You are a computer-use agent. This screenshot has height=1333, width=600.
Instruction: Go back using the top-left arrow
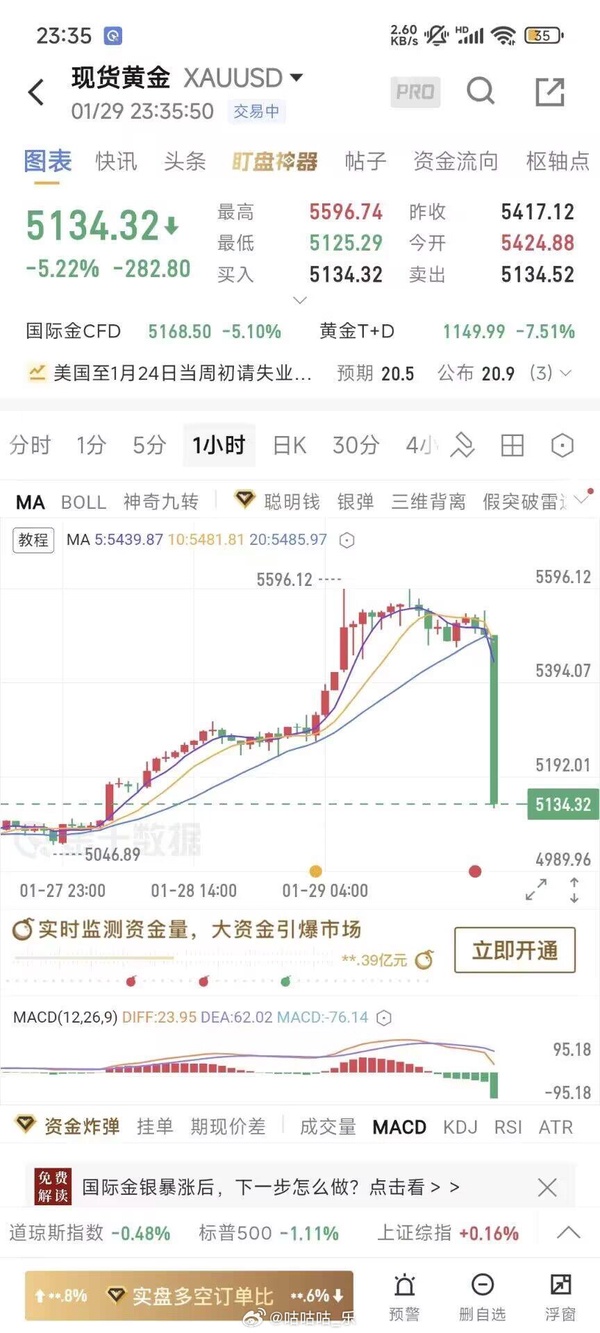click(x=36, y=92)
